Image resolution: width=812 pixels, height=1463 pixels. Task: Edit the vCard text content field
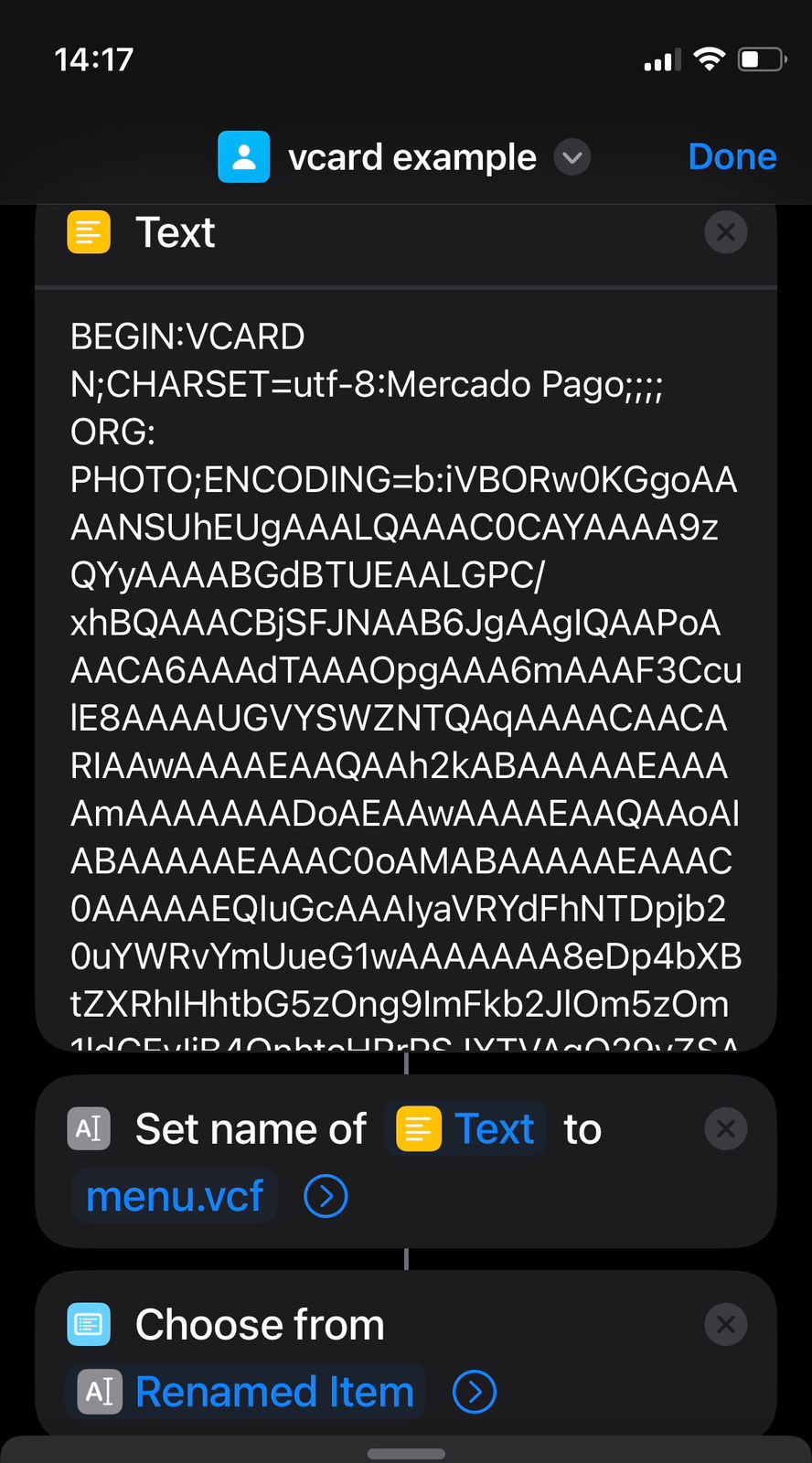(x=405, y=667)
